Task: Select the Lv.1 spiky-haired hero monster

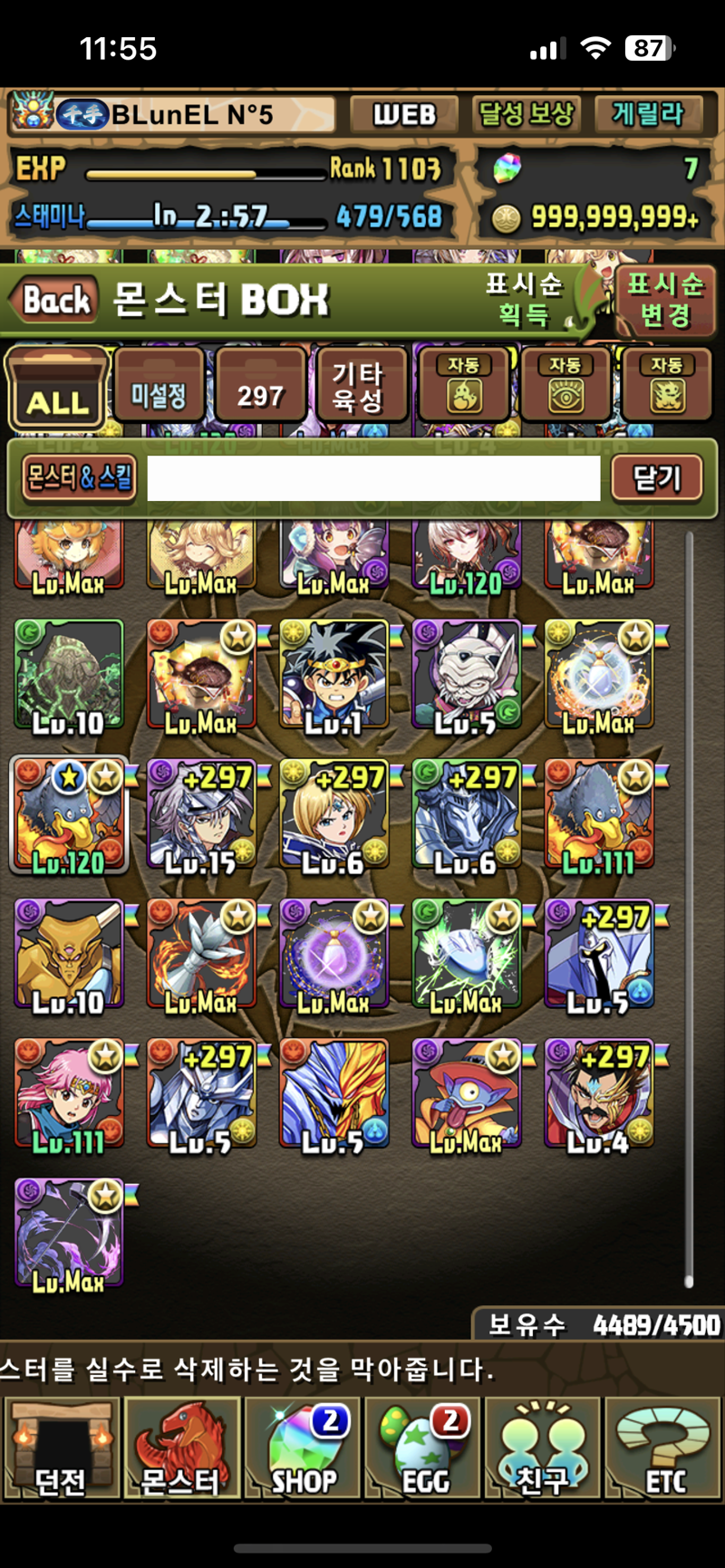Action: tap(334, 676)
